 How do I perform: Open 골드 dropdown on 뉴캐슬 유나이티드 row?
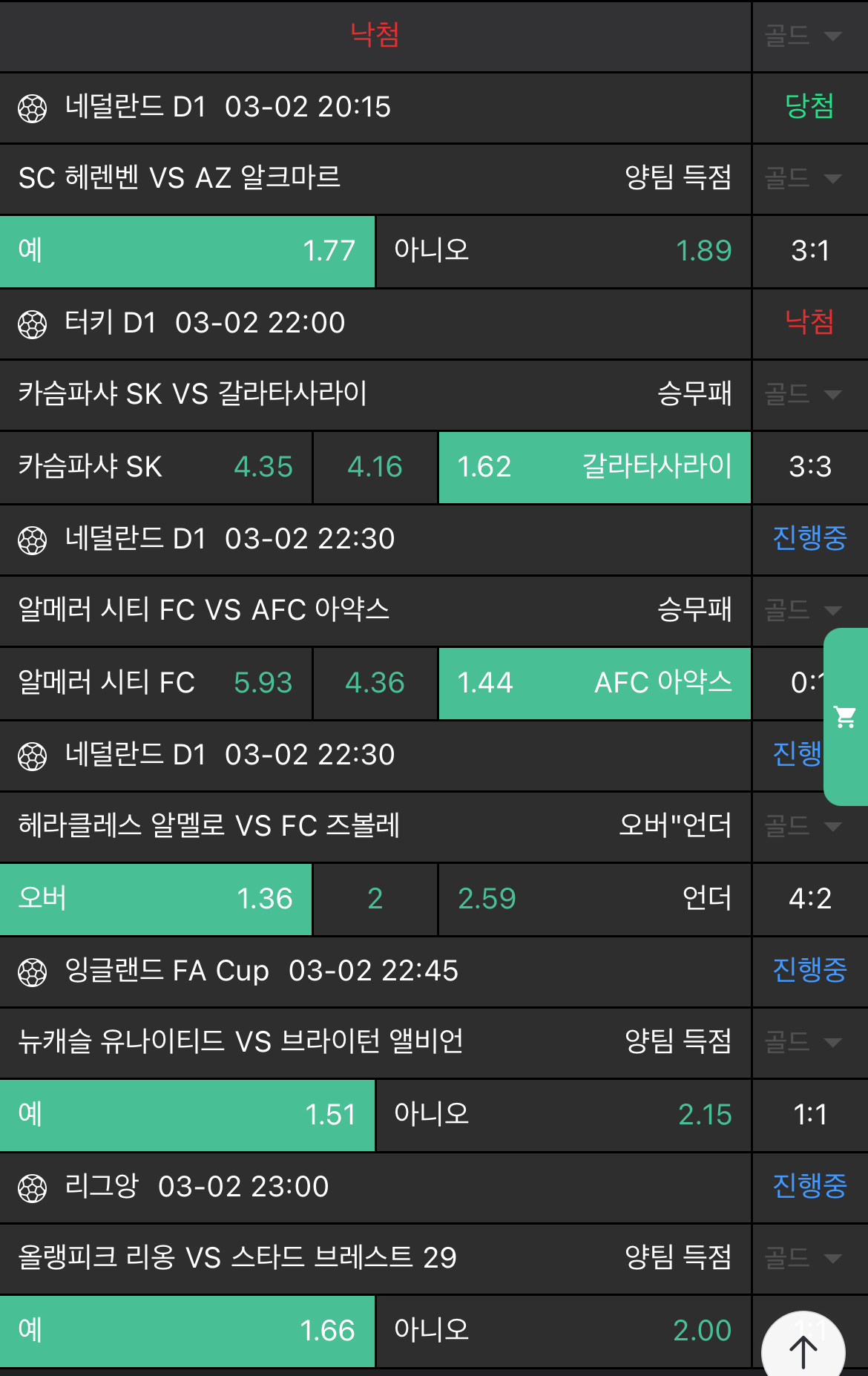[803, 1042]
